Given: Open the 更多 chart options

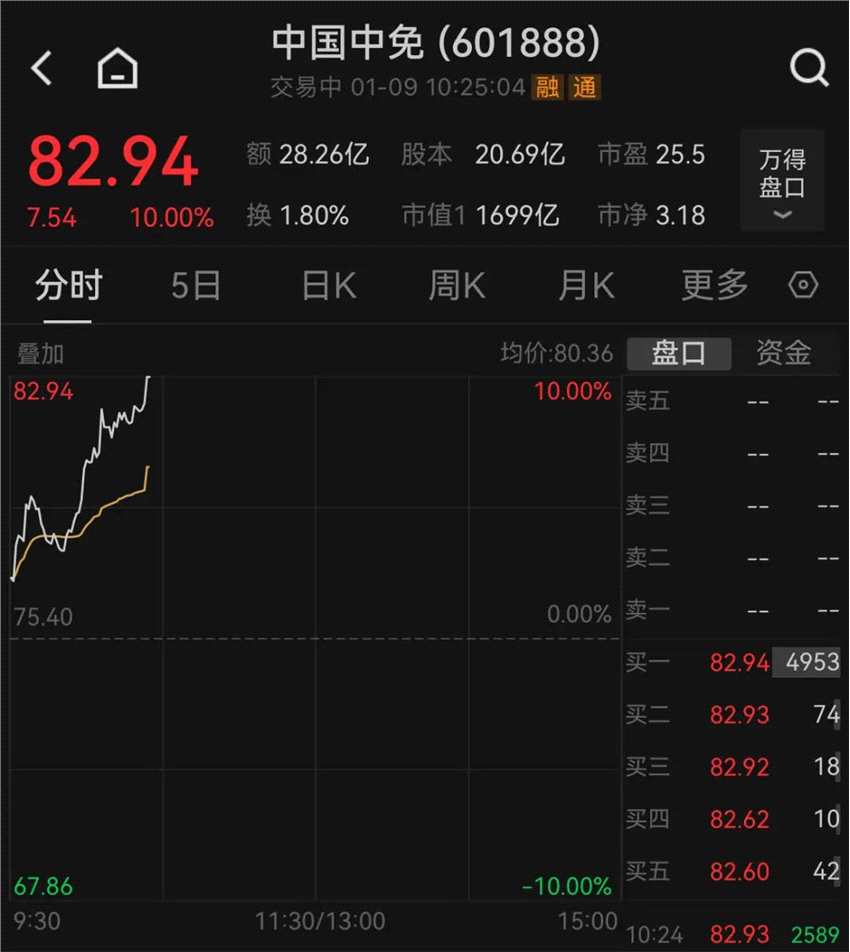Looking at the screenshot, I should click(x=714, y=287).
